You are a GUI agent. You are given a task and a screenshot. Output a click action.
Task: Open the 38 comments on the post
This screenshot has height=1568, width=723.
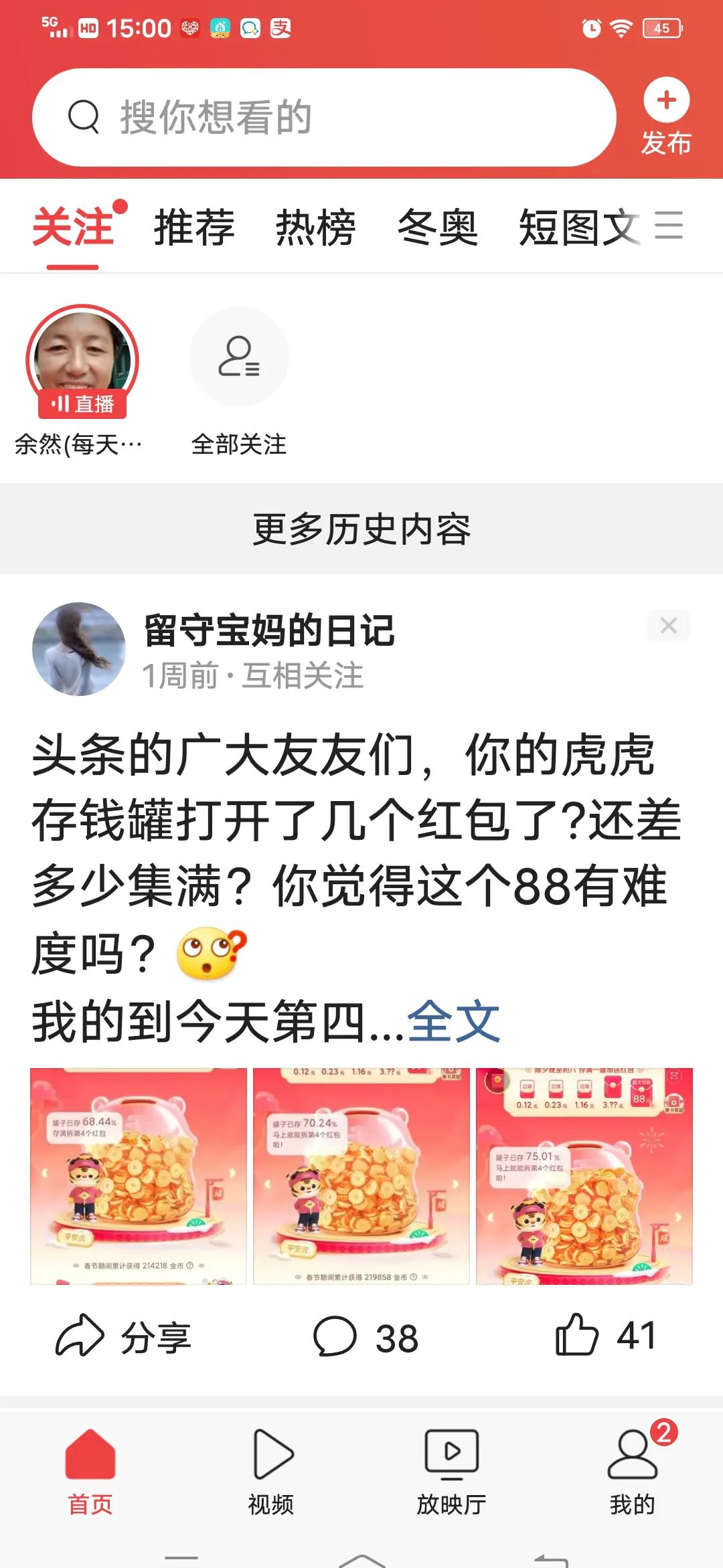coord(366,1337)
